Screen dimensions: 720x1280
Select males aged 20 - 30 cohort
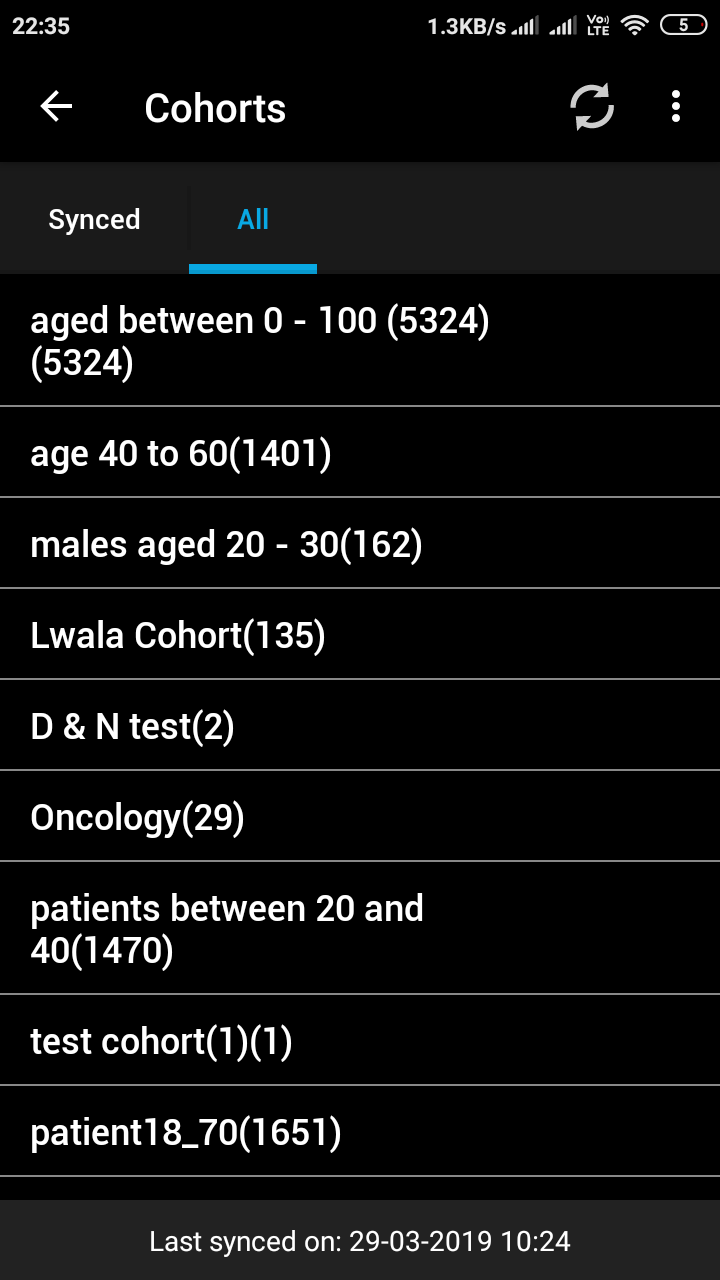point(360,543)
